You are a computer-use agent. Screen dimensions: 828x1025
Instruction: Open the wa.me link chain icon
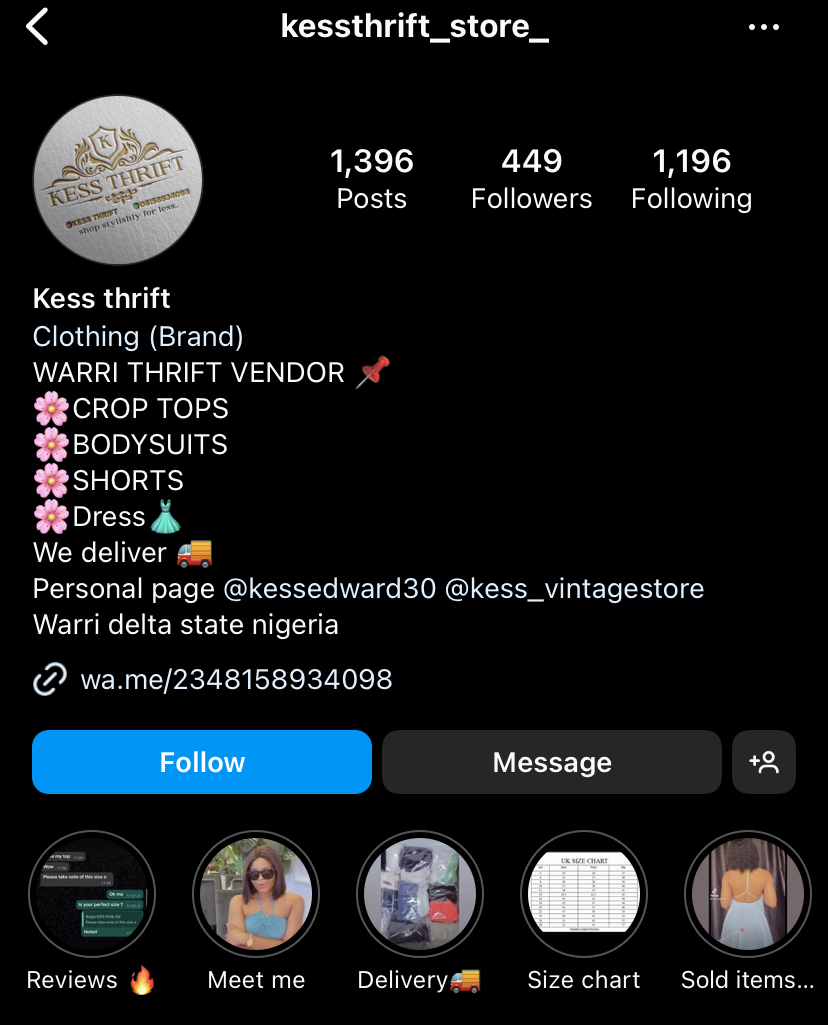pos(49,679)
